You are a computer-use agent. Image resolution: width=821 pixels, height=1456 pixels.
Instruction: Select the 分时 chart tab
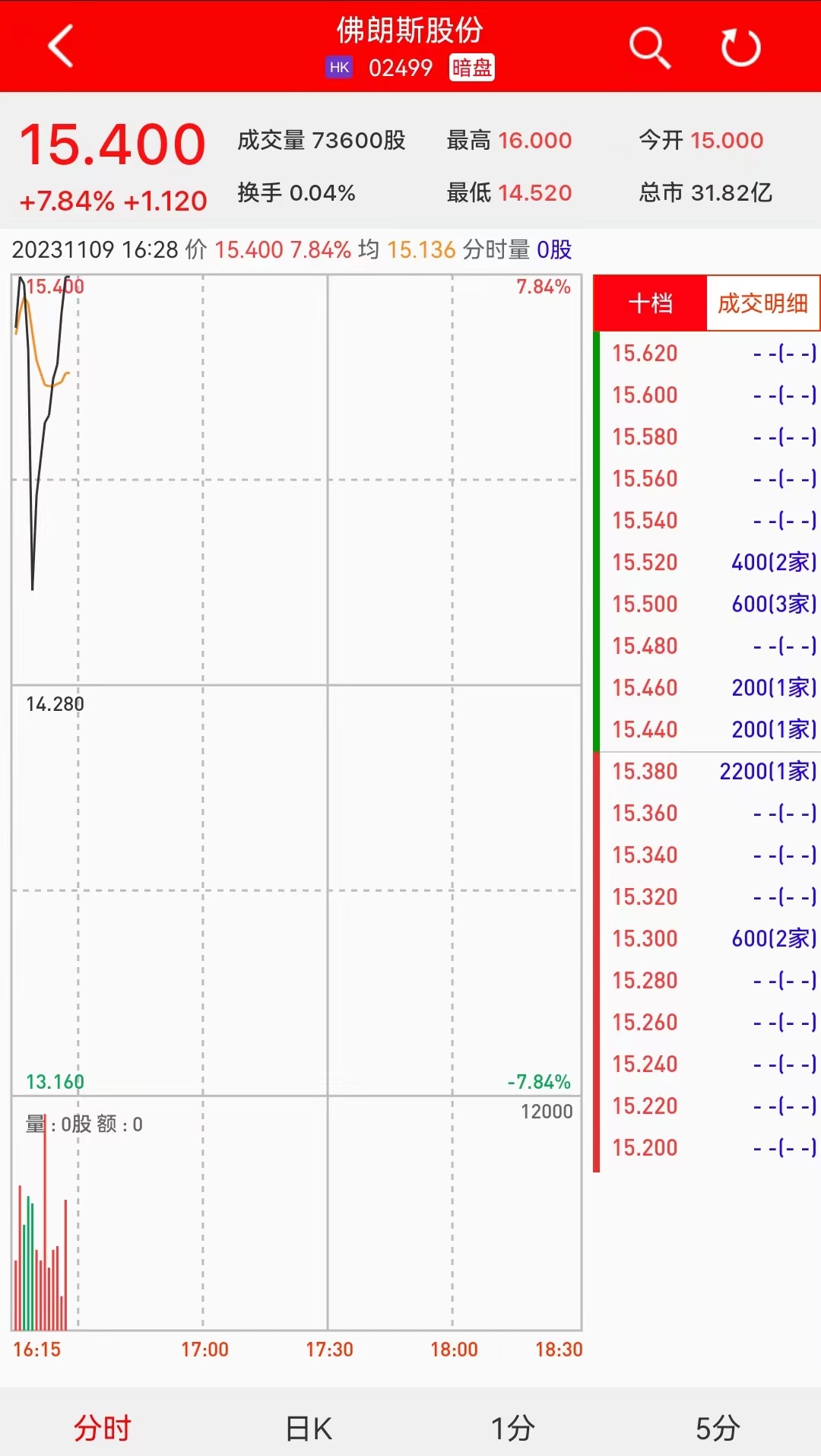click(x=103, y=1428)
